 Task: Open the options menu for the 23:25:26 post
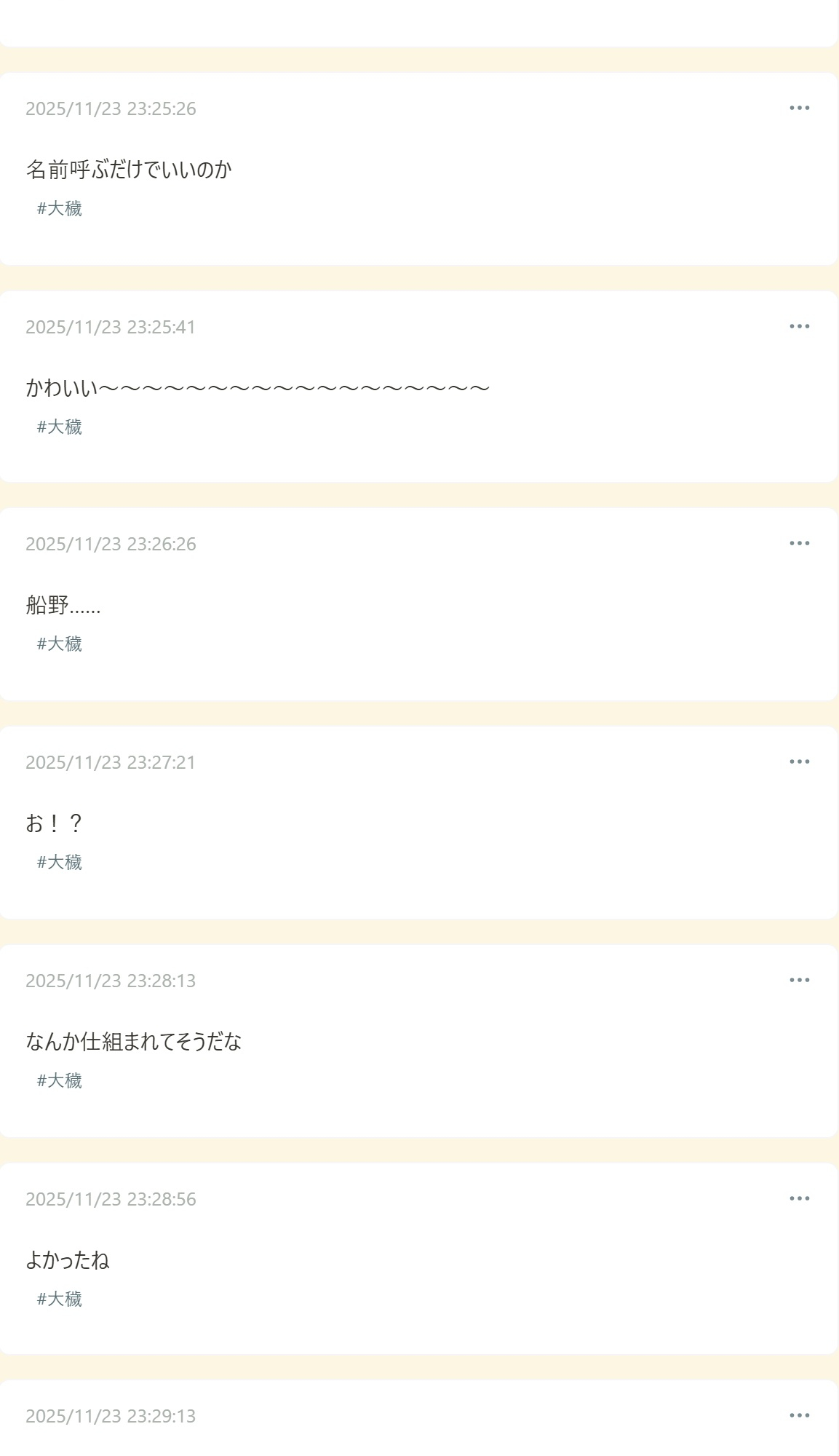[x=799, y=108]
